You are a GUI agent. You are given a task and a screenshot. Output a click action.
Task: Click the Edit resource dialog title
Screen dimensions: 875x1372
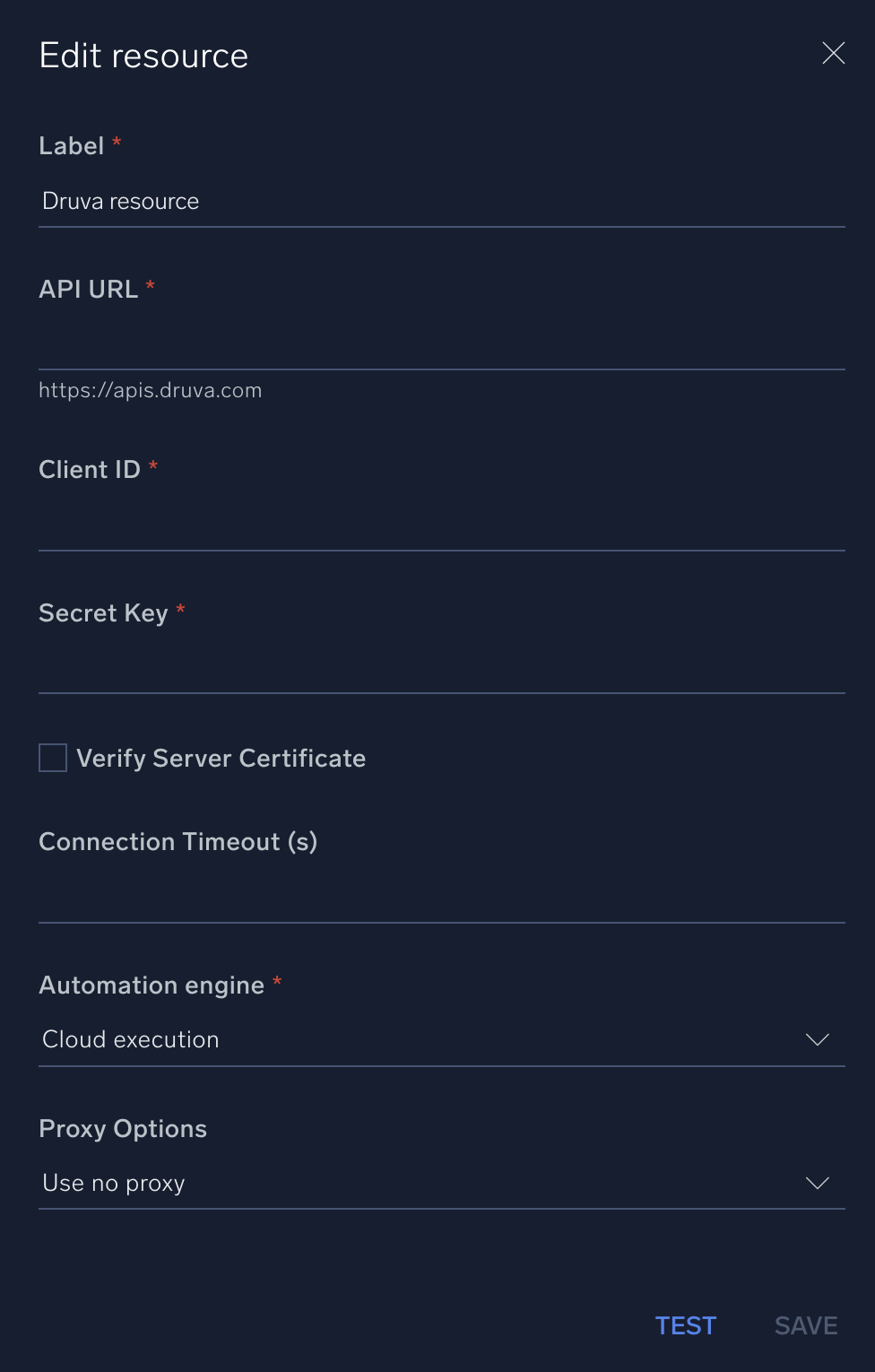pos(143,55)
